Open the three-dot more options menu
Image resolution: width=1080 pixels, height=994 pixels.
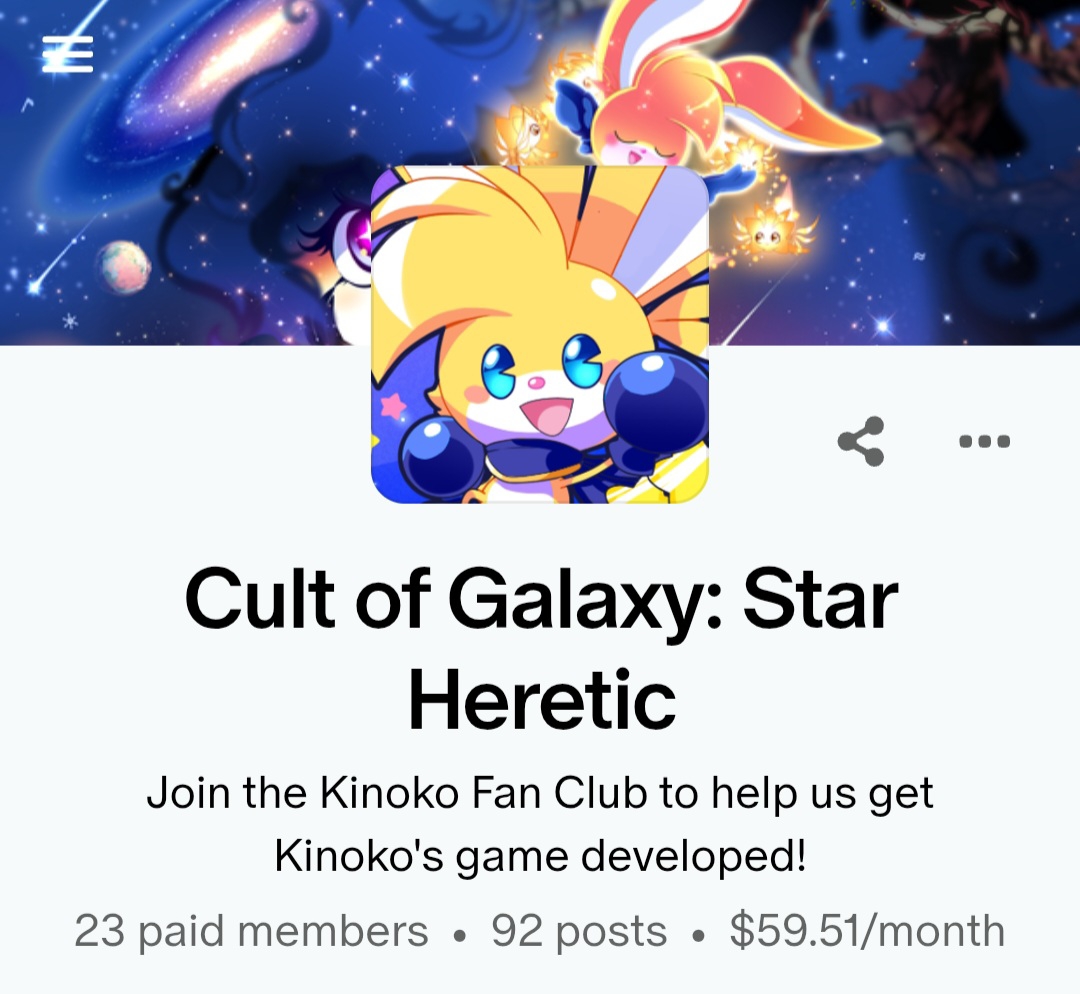pyautogui.click(x=984, y=441)
